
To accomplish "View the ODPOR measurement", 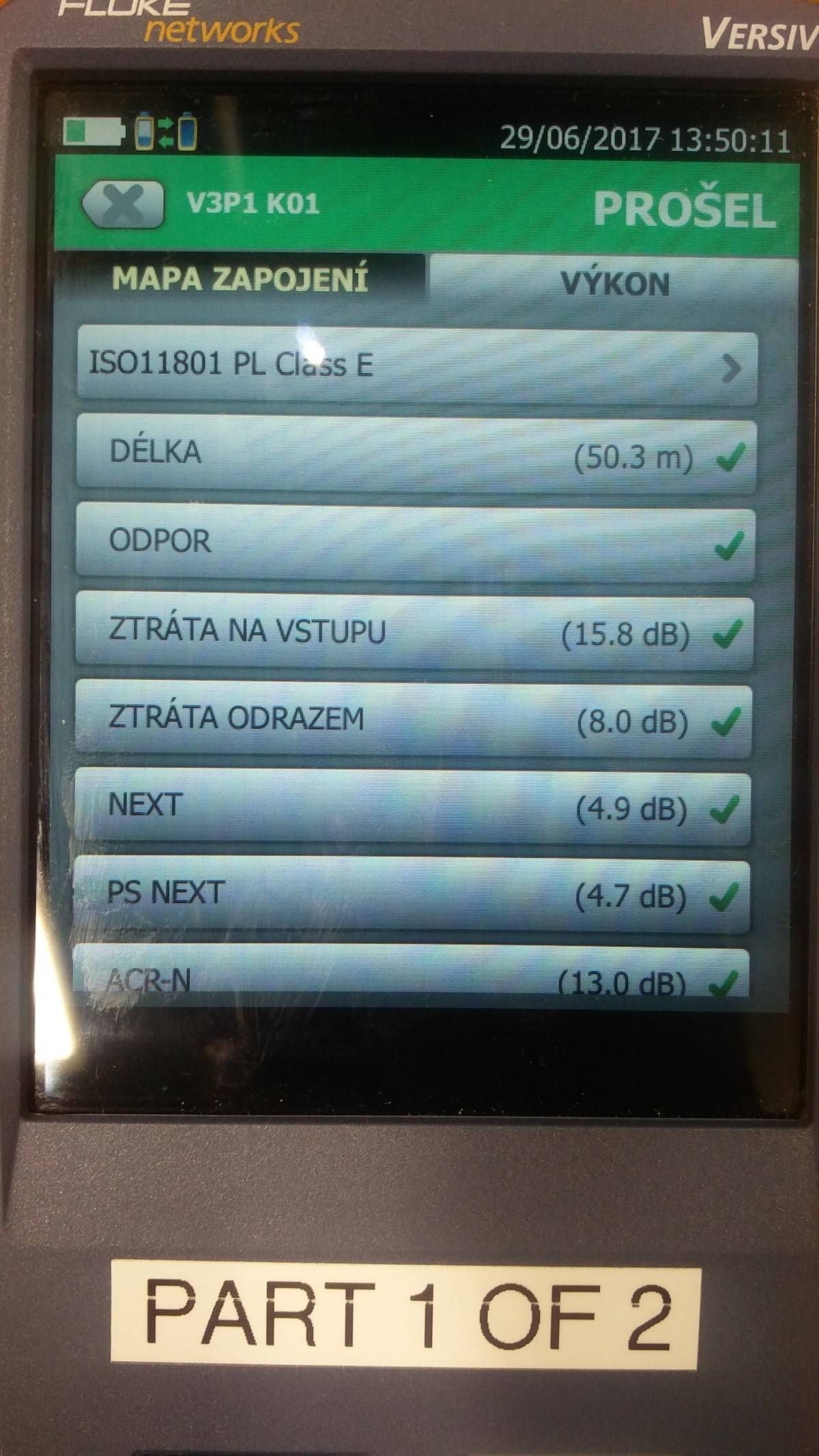I will (x=416, y=543).
